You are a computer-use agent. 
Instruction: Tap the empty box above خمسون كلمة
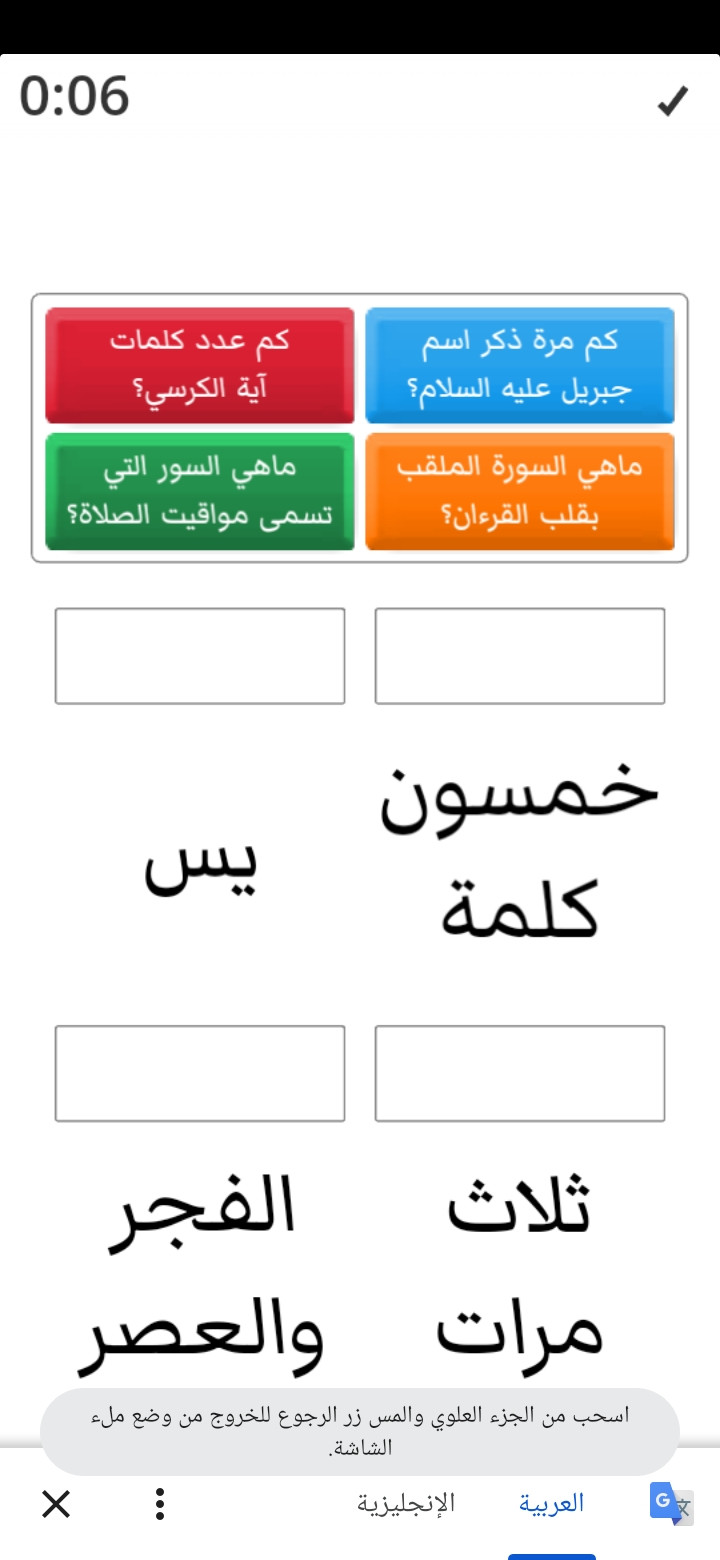coord(520,656)
